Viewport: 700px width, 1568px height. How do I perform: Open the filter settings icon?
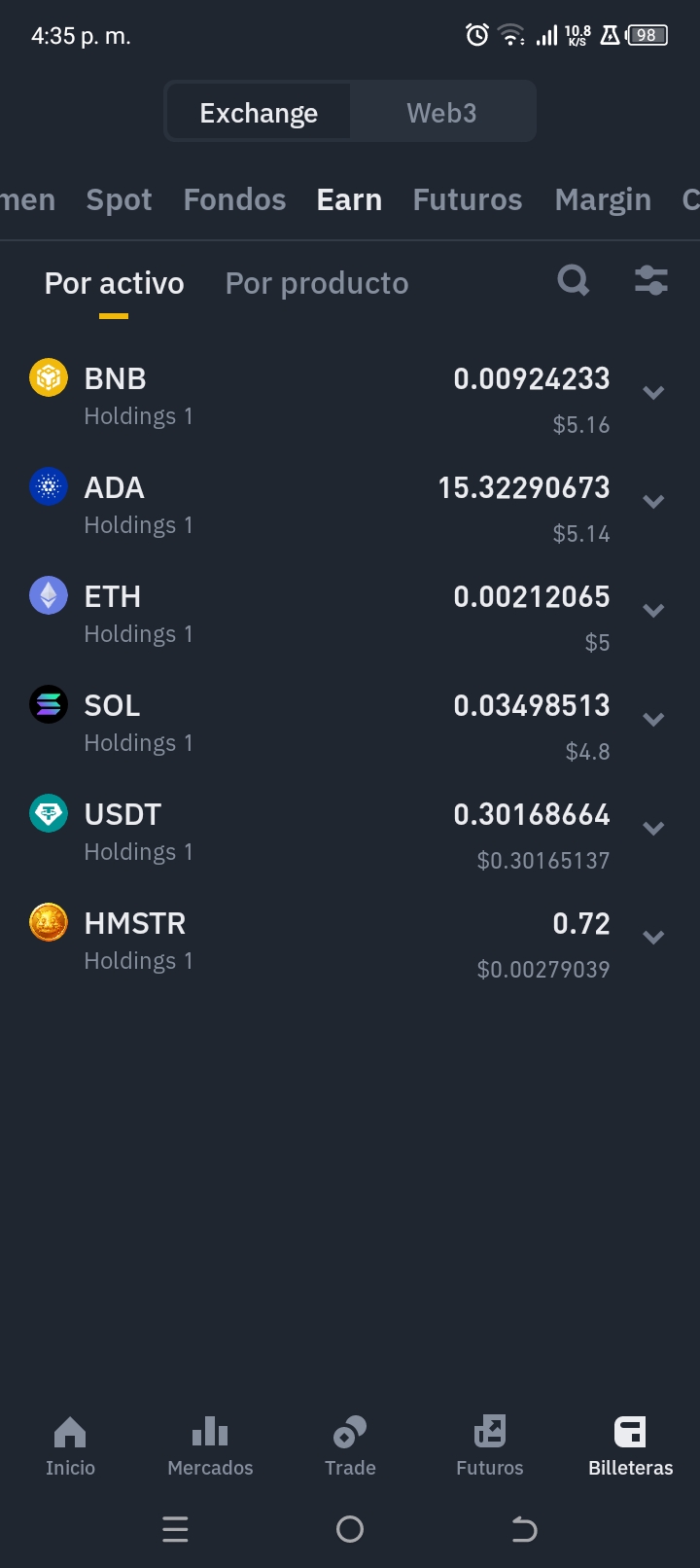(x=650, y=281)
